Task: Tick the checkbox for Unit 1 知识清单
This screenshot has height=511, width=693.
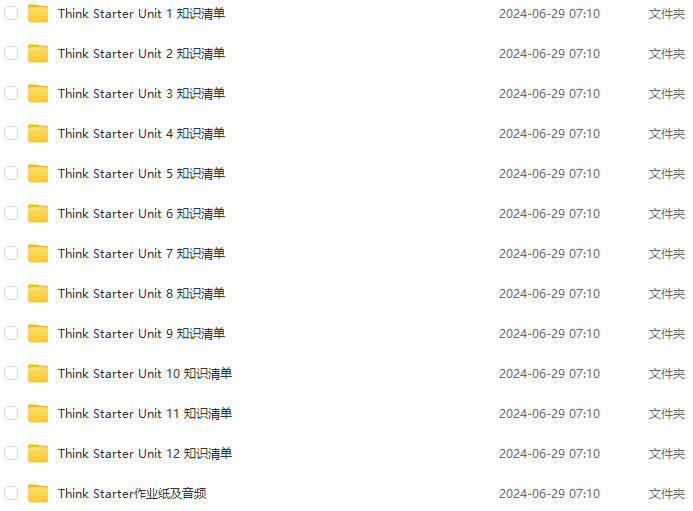Action: pyautogui.click(x=11, y=13)
